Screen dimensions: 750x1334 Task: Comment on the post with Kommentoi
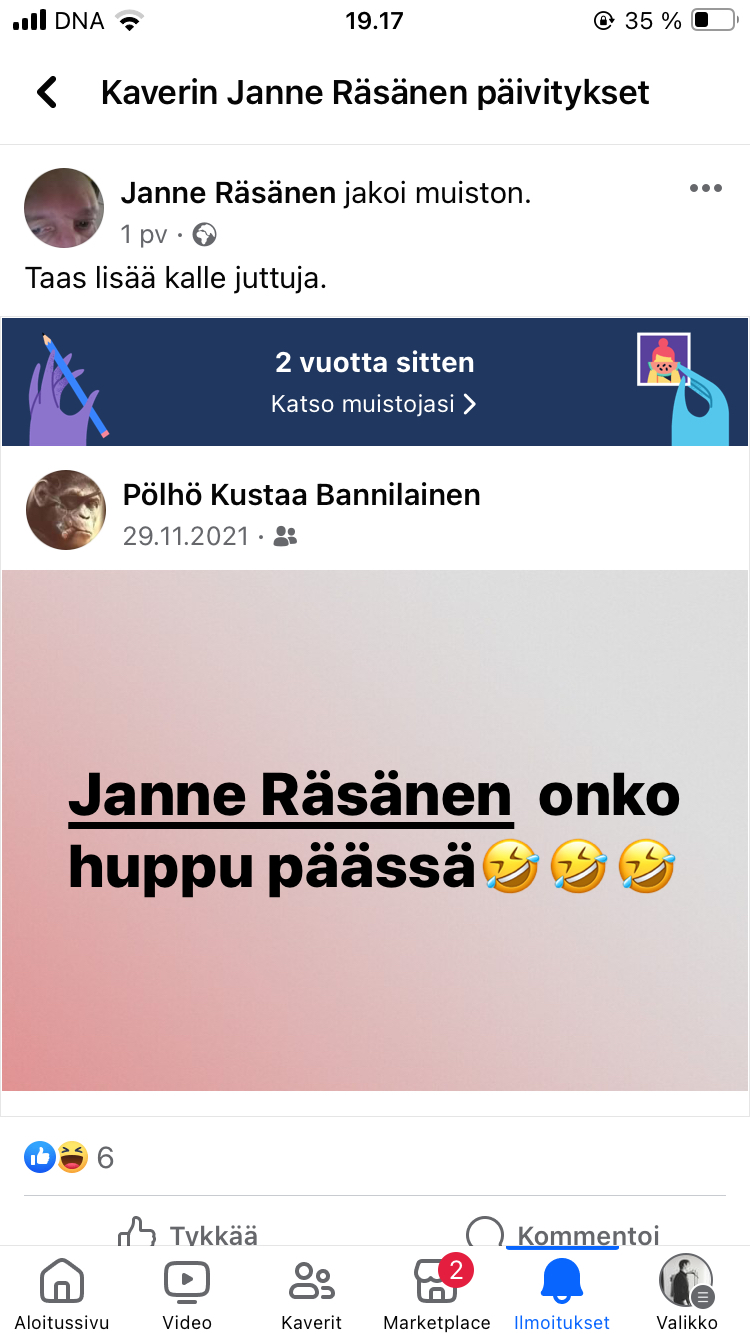tap(565, 1234)
